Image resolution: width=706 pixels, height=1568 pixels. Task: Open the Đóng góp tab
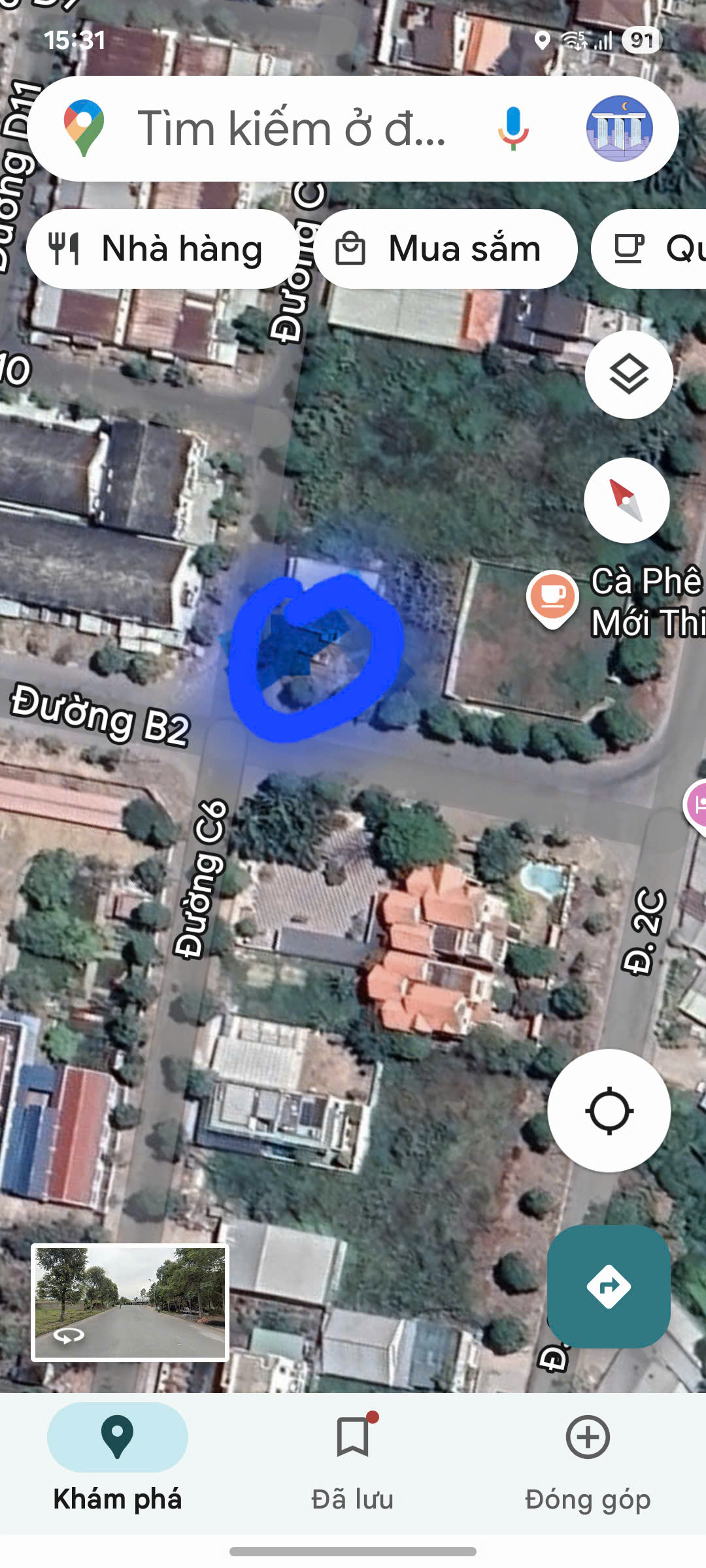point(588,1460)
